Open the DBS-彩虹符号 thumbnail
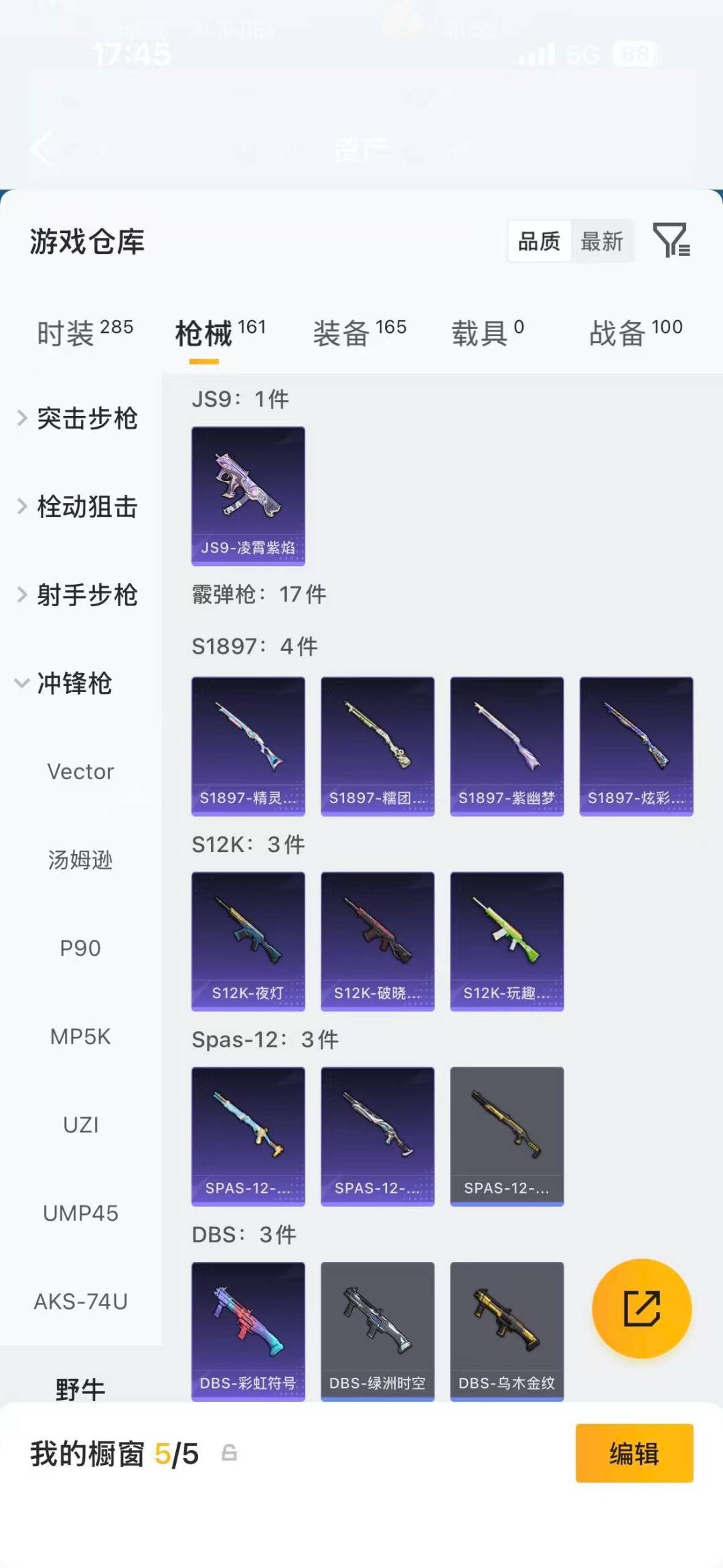The height and width of the screenshot is (1568, 723). point(248,1332)
